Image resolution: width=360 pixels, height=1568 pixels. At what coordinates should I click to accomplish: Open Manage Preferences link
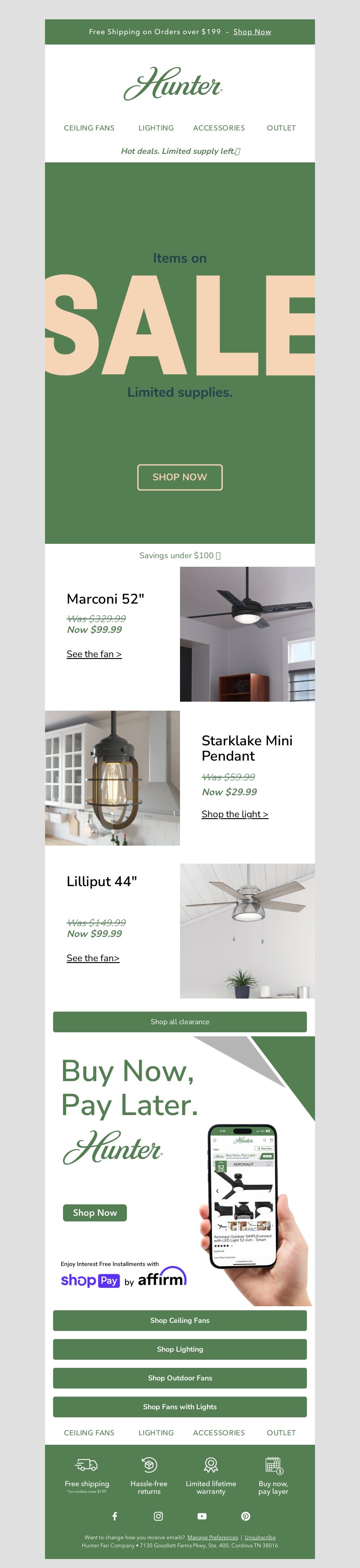click(212, 1537)
